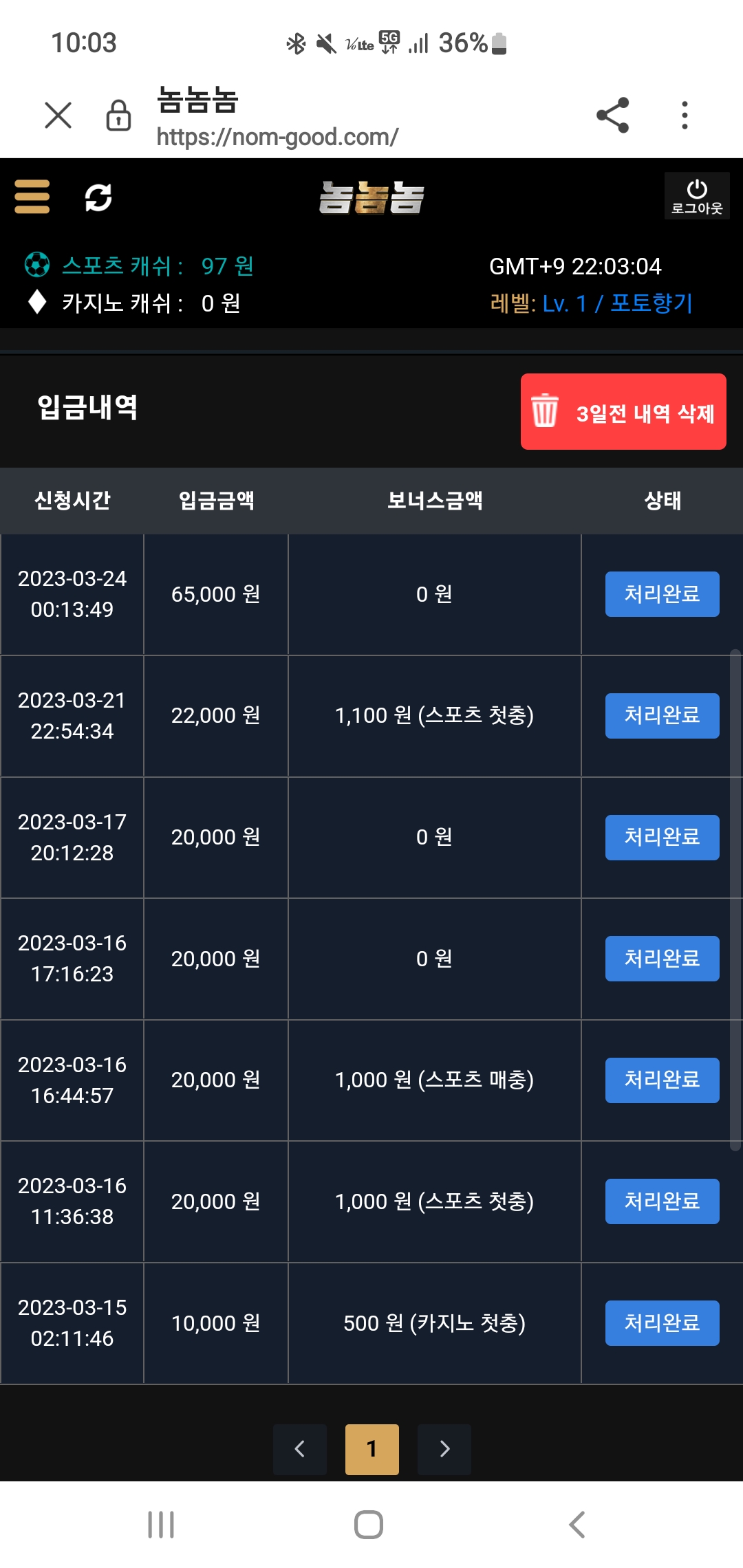Open the browser overflow menu
Screen dimensions: 743x1568
(684, 115)
